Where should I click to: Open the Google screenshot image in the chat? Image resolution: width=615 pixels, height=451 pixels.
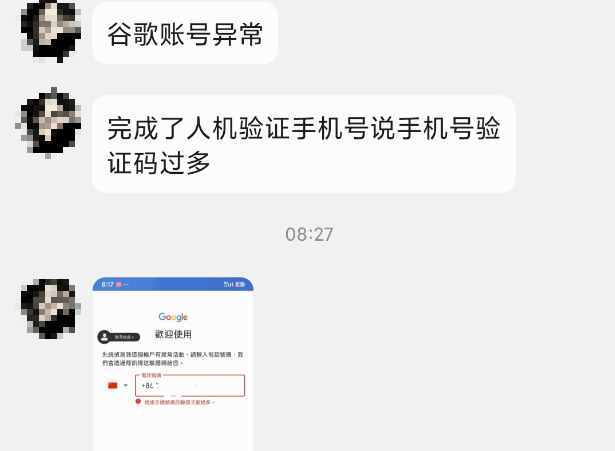173,364
